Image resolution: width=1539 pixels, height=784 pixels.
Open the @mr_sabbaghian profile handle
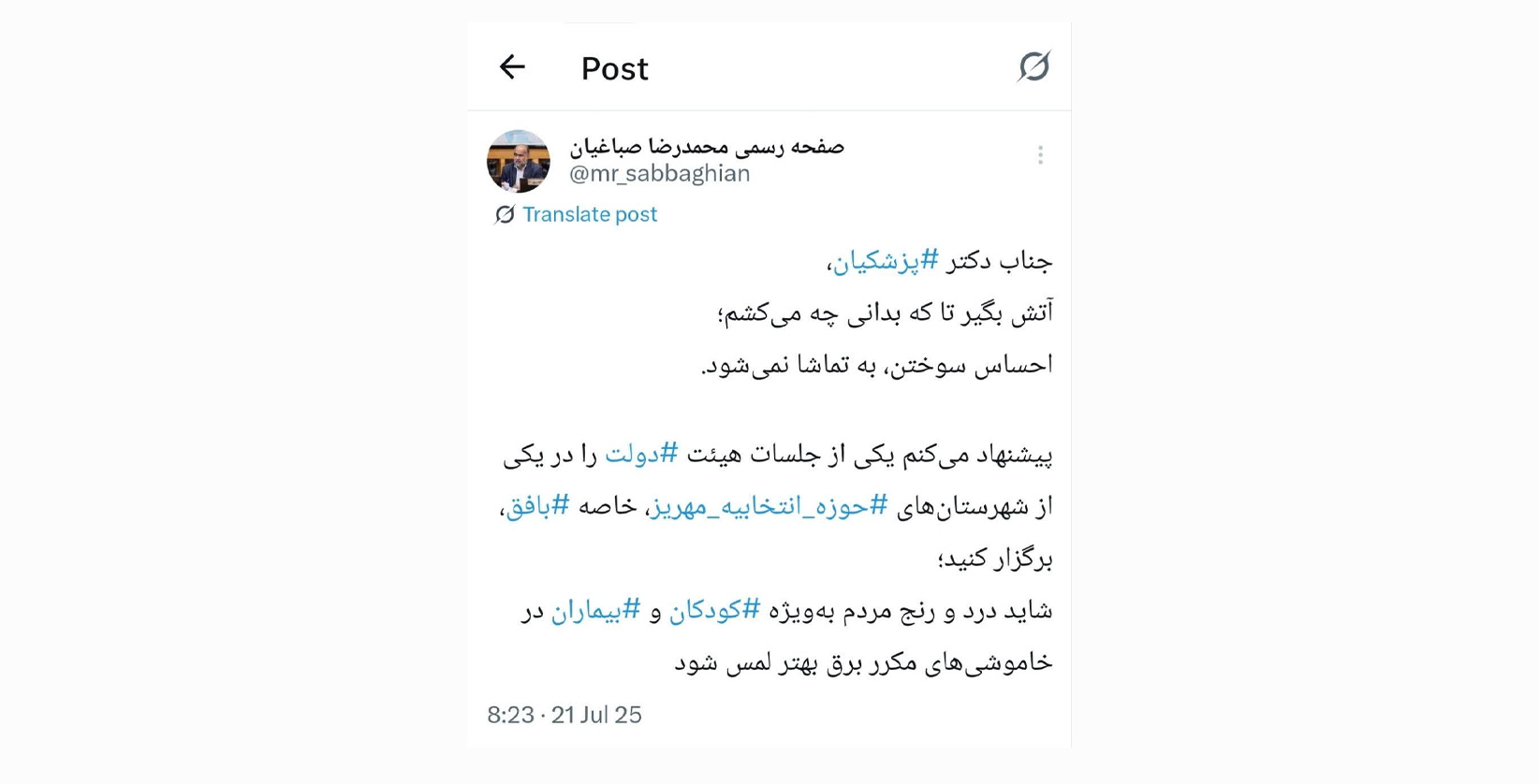coord(659,174)
